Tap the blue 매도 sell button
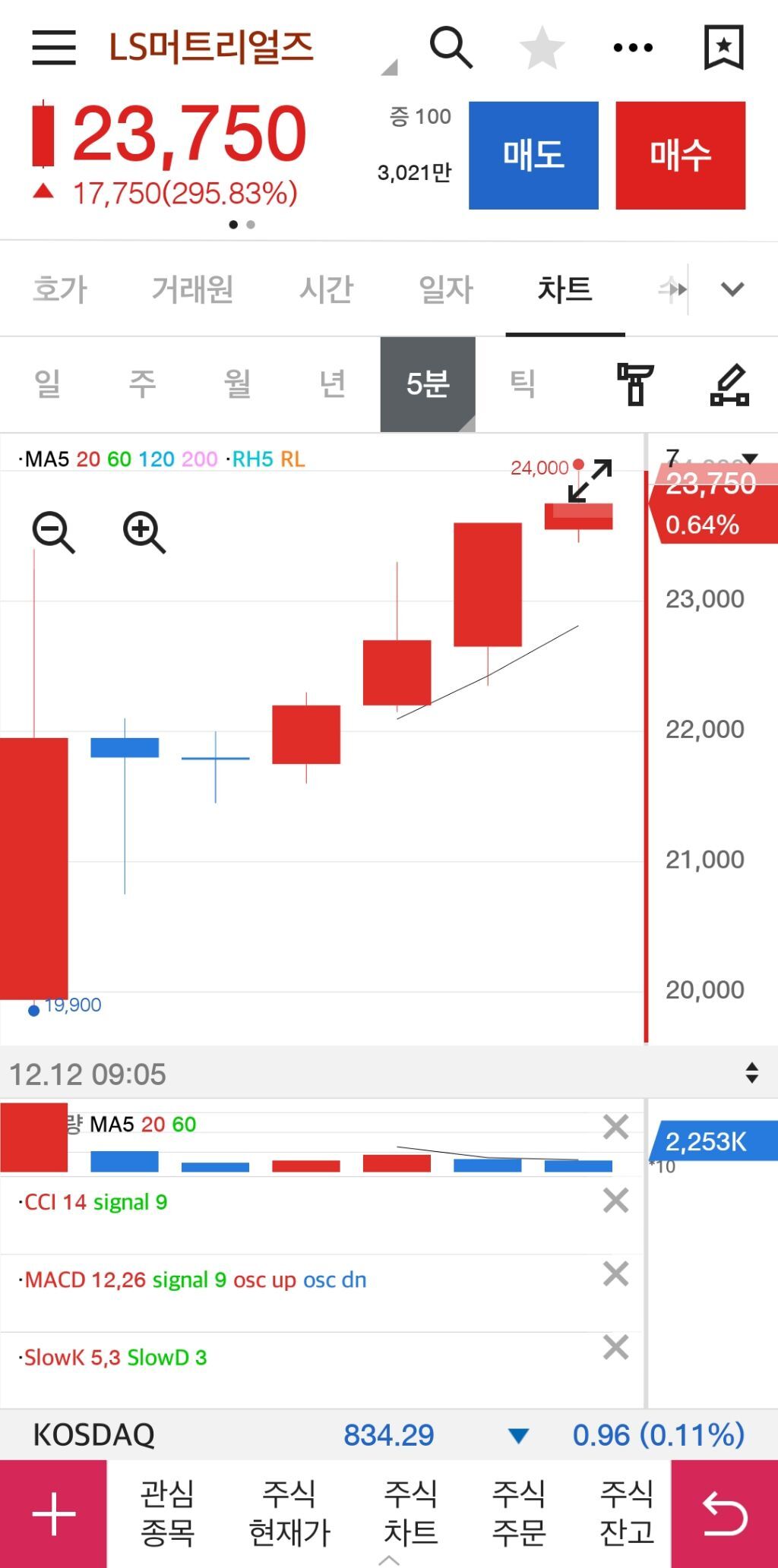 533,155
